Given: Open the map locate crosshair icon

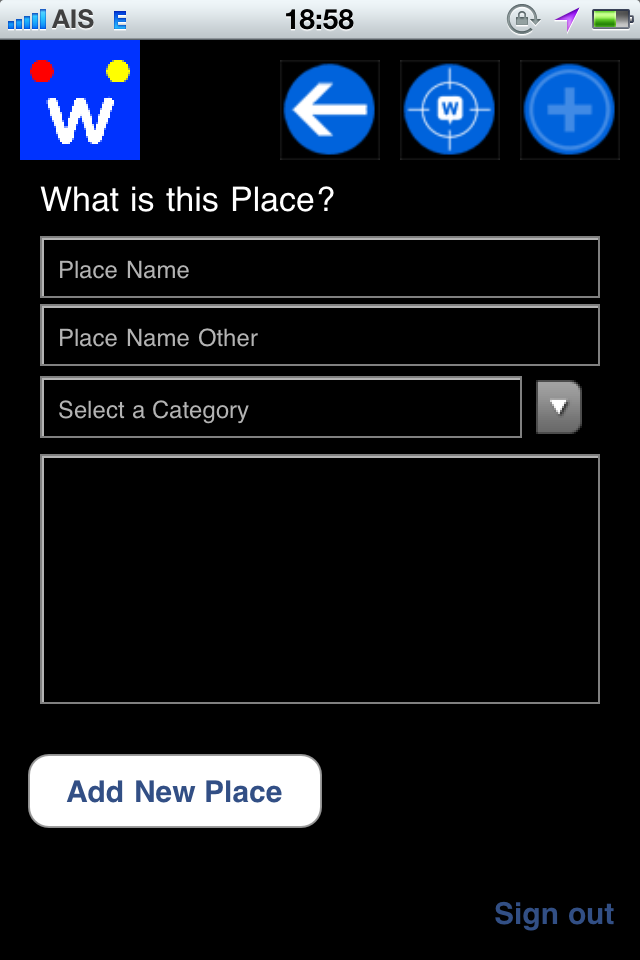Looking at the screenshot, I should (x=450, y=110).
